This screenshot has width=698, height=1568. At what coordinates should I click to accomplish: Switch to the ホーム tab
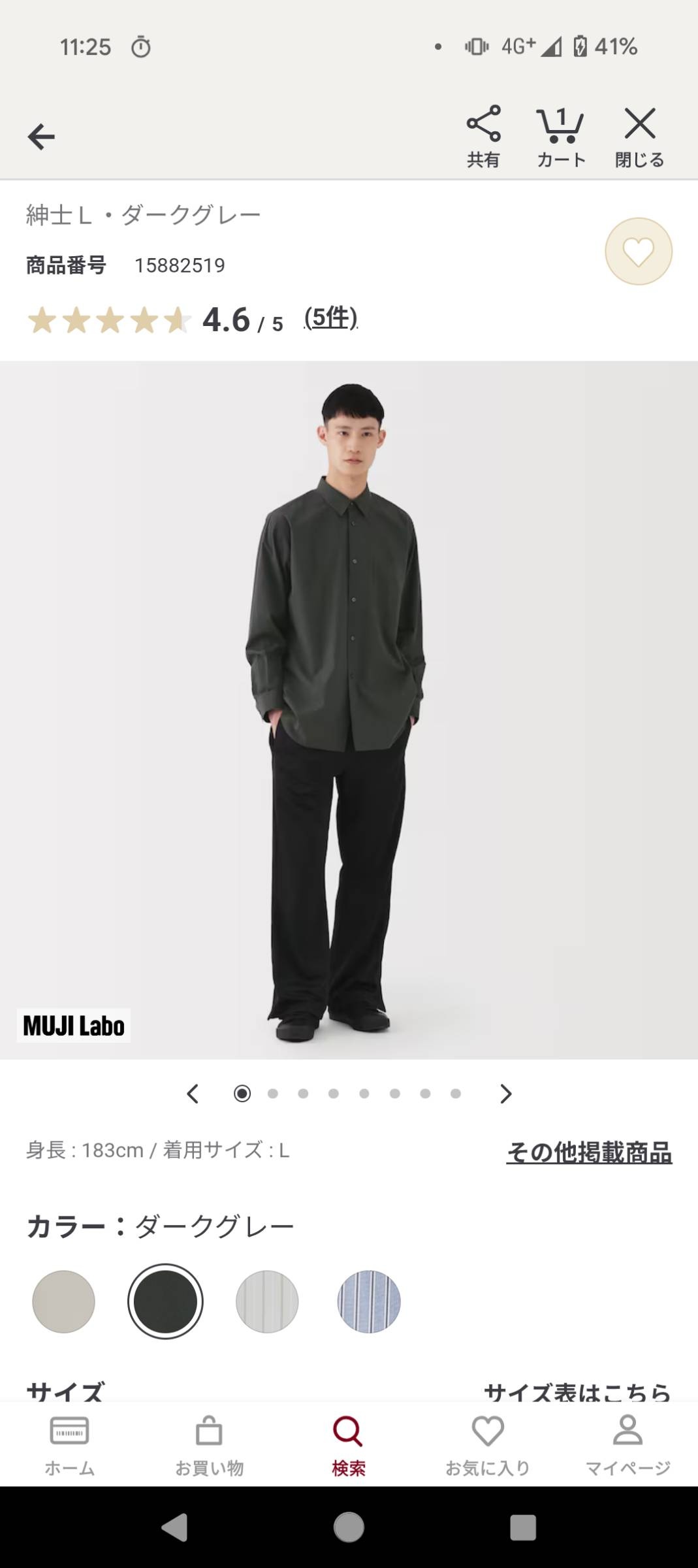[x=70, y=1445]
